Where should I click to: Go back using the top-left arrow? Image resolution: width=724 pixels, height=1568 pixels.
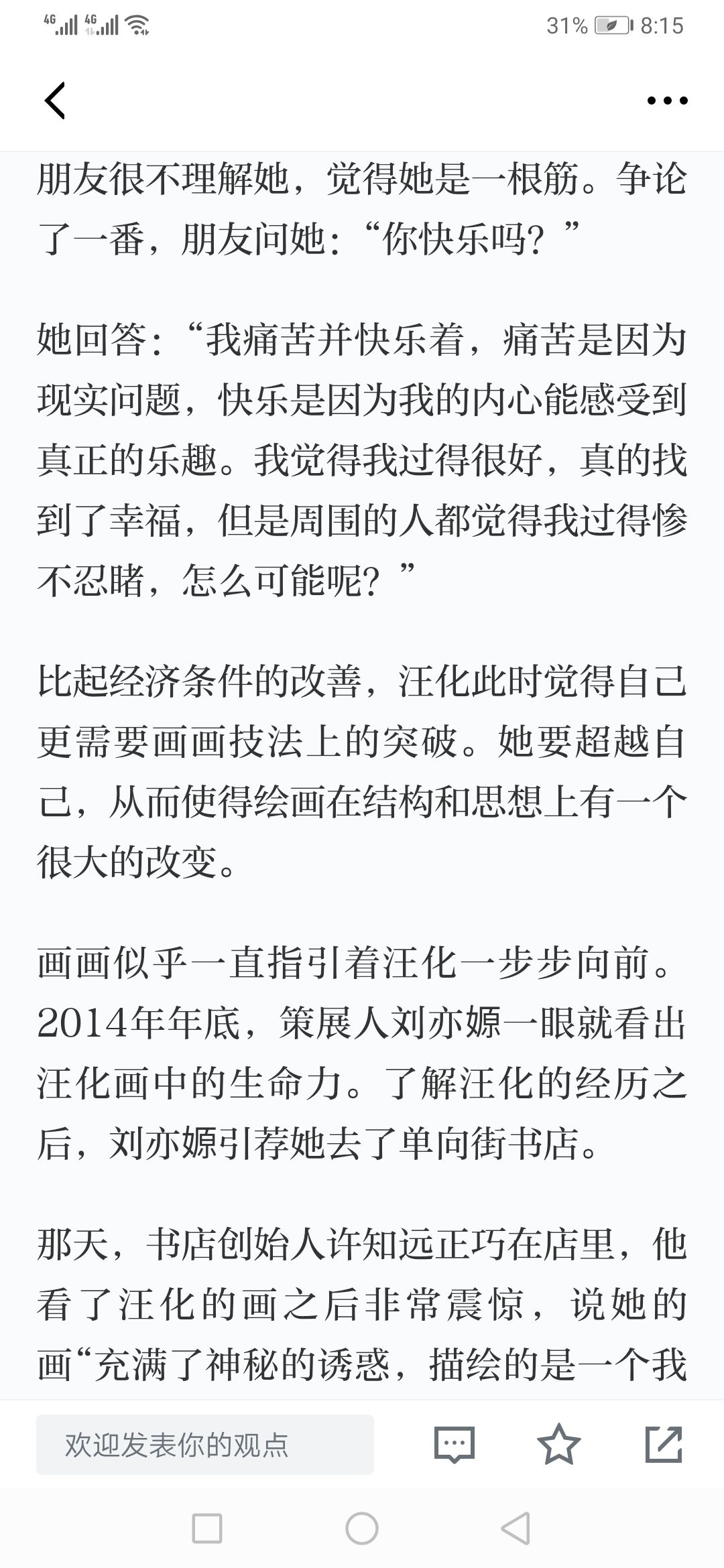[x=55, y=101]
